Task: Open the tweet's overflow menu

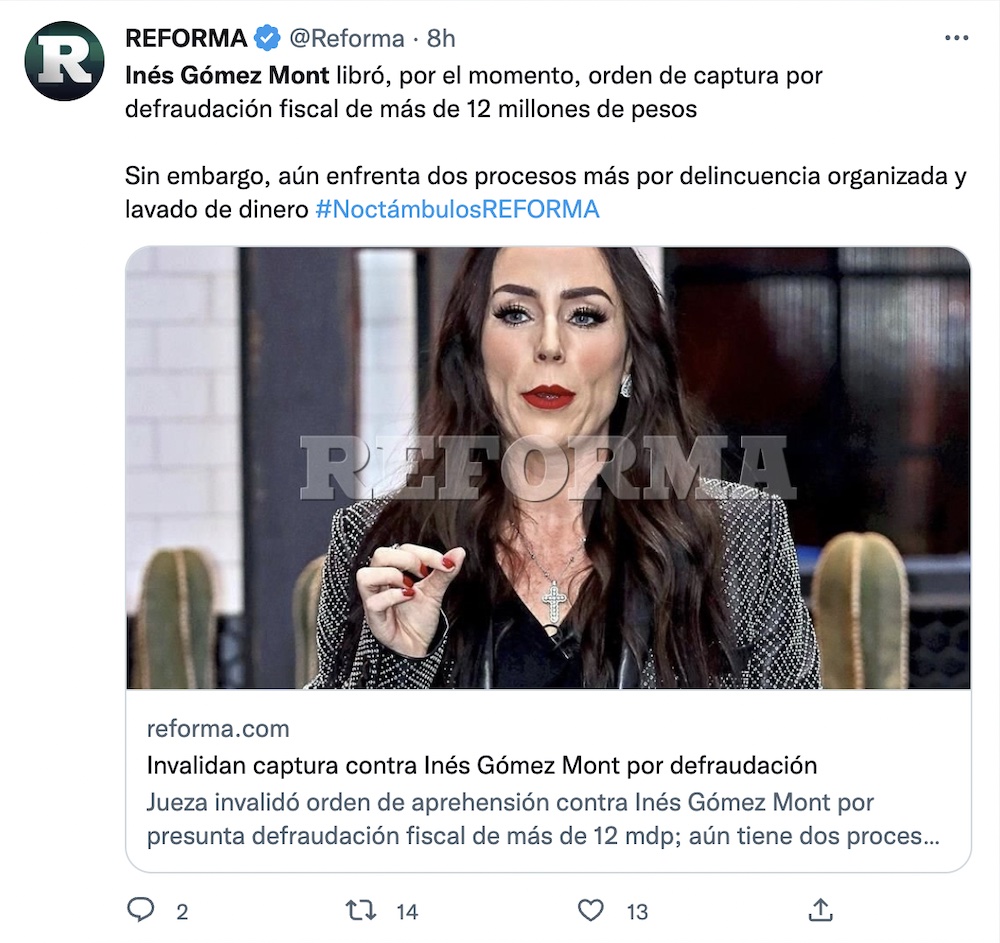Action: [956, 38]
